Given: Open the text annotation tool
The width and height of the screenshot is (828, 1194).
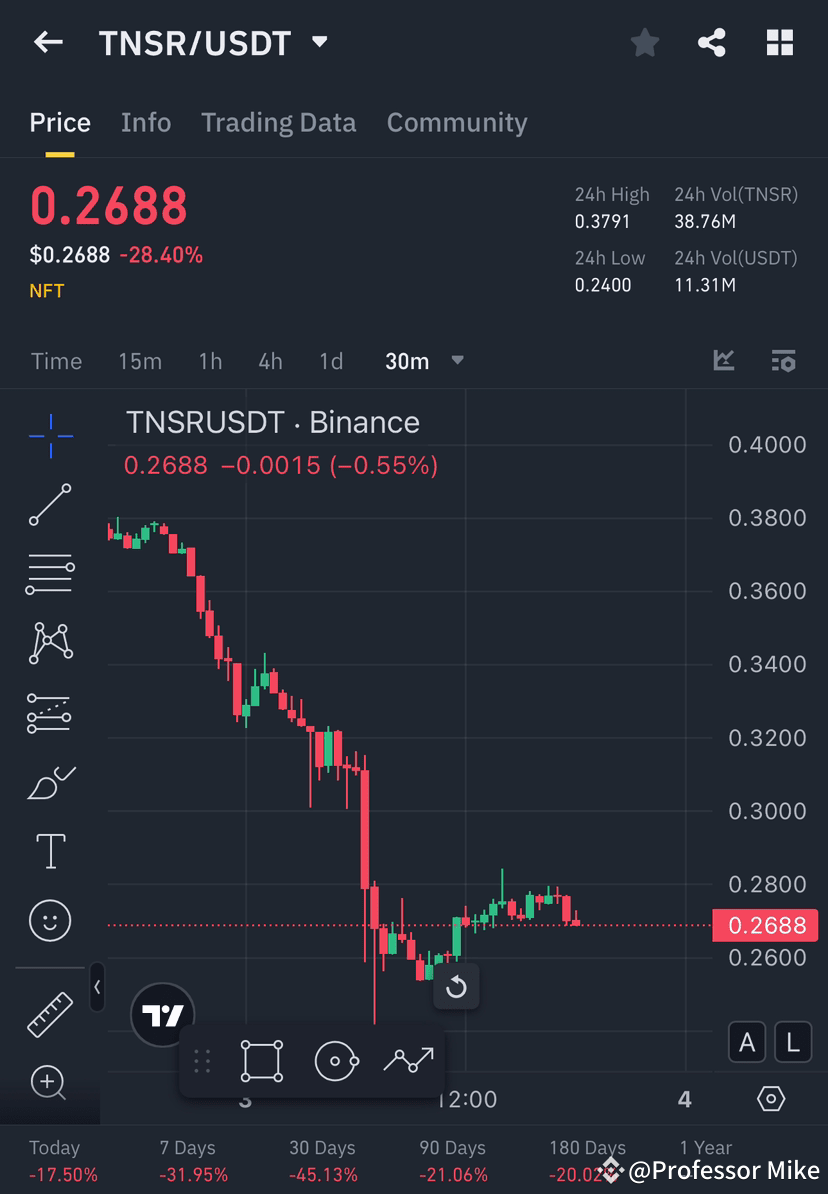Looking at the screenshot, I should 50,850.
